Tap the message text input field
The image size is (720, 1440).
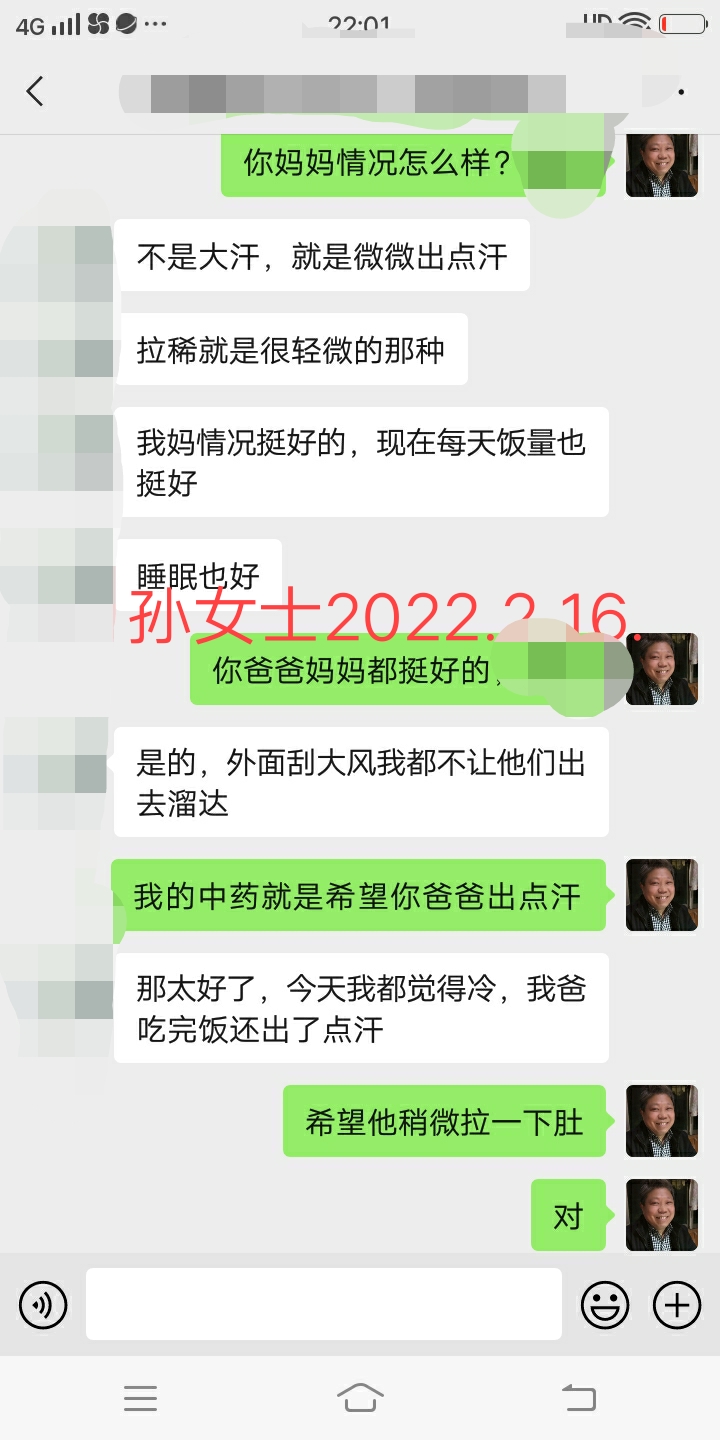coord(323,1304)
